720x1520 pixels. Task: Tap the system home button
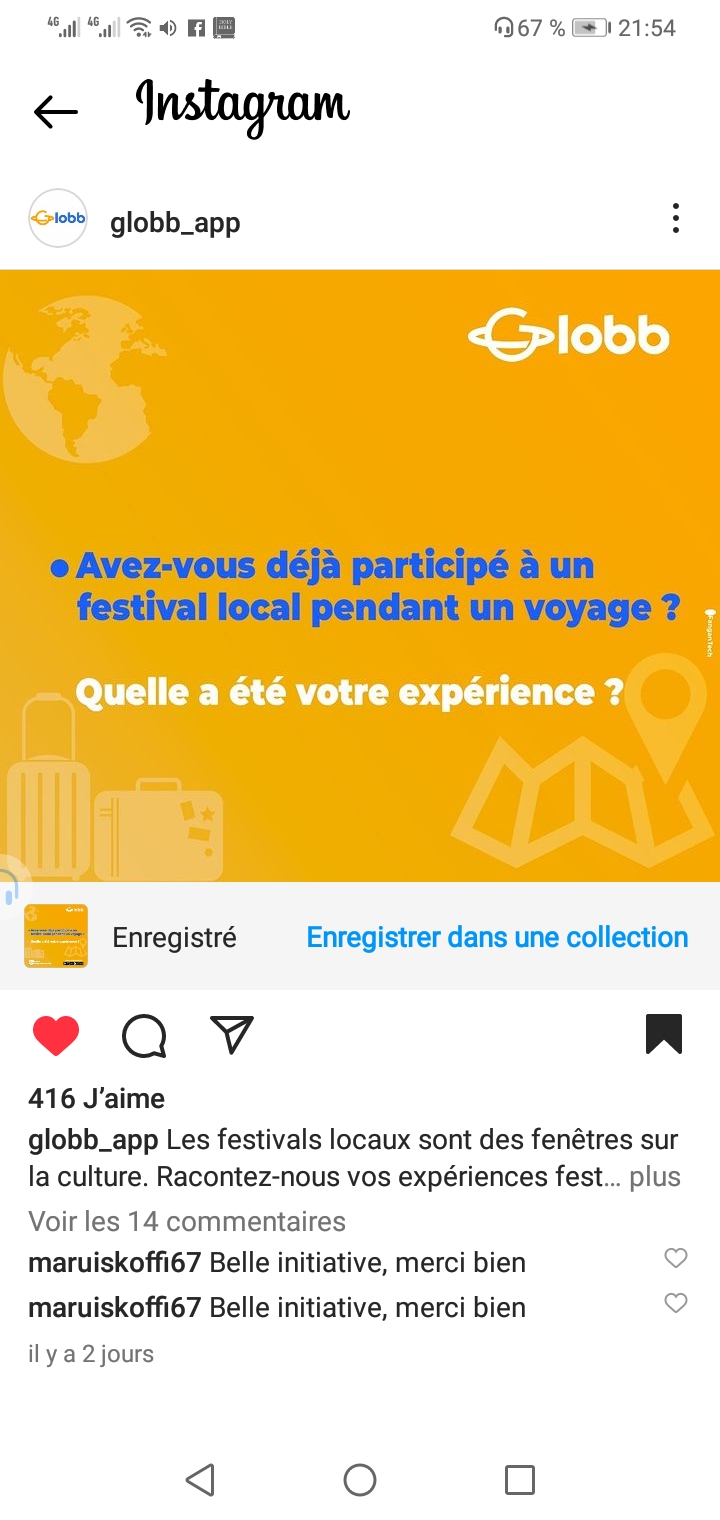tap(360, 1480)
